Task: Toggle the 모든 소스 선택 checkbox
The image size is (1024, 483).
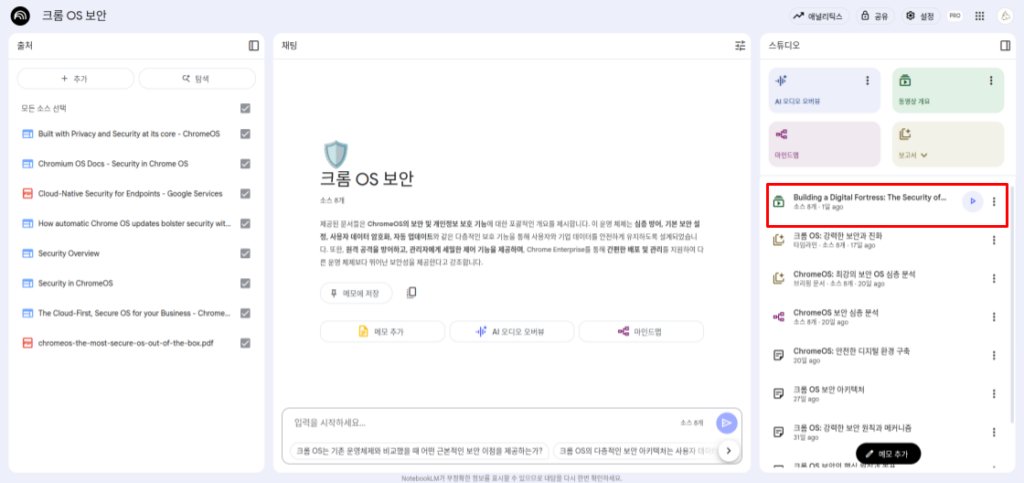Action: (245, 108)
